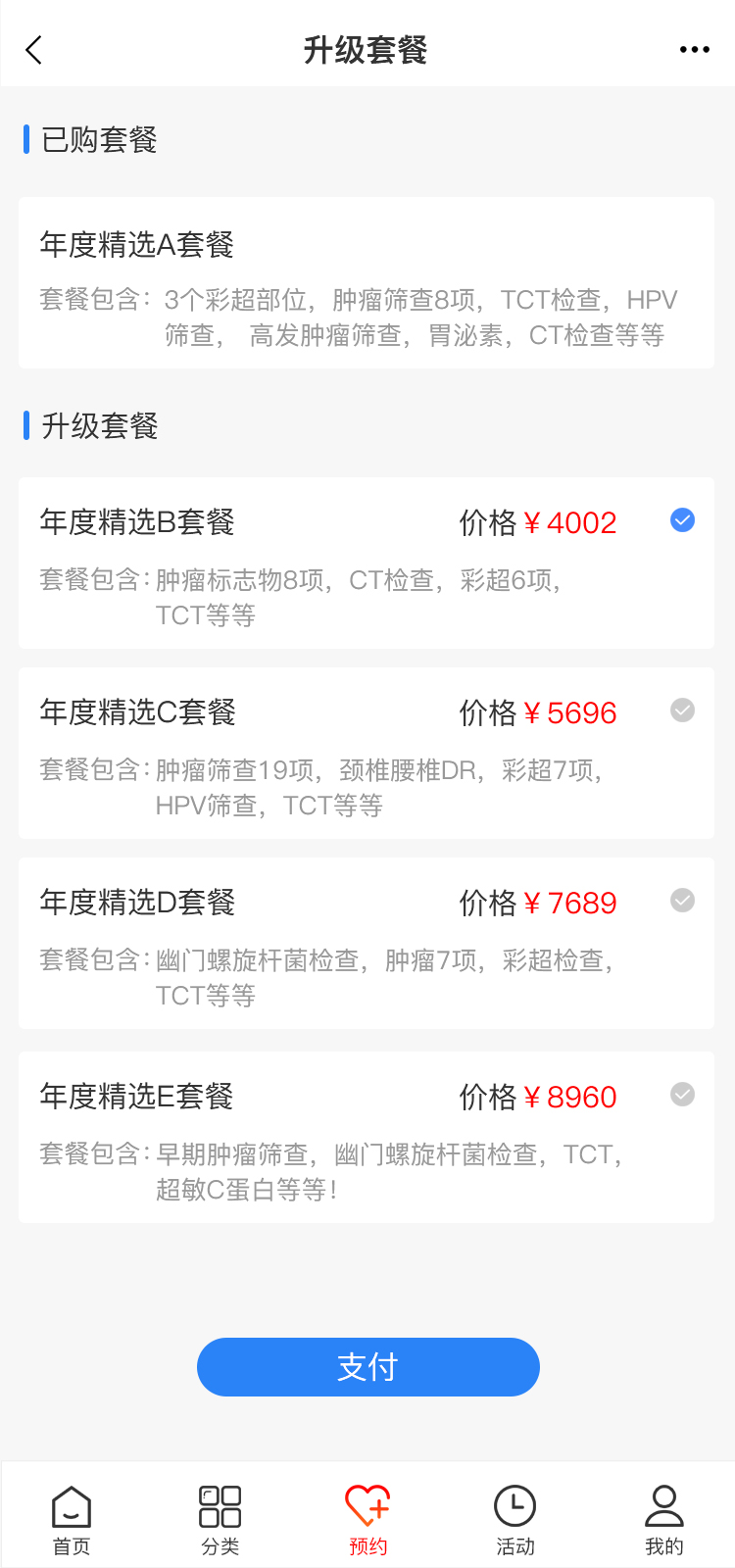This screenshot has height=1568, width=735.
Task: Deselect the 年度精选B套餐 radio button
Action: click(x=682, y=520)
